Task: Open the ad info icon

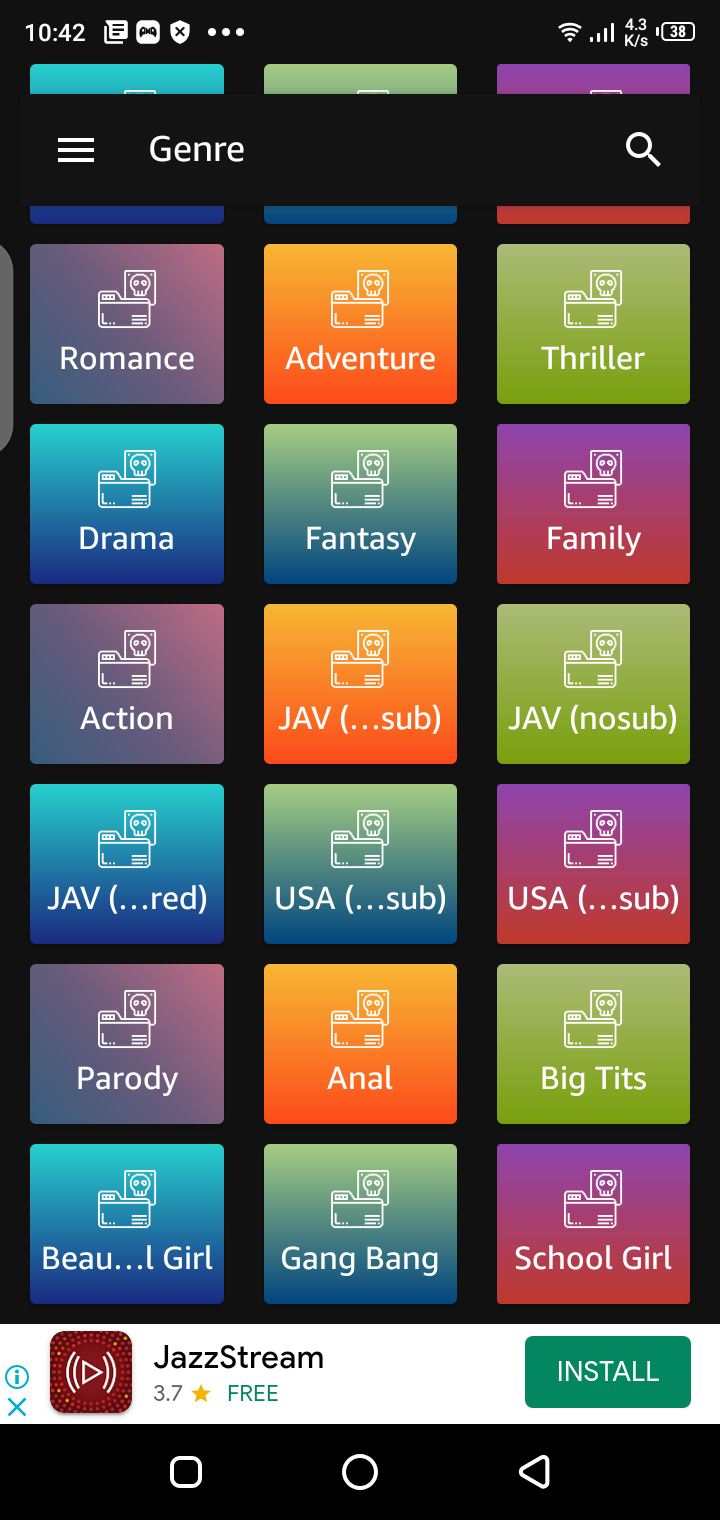Action: point(17,1377)
